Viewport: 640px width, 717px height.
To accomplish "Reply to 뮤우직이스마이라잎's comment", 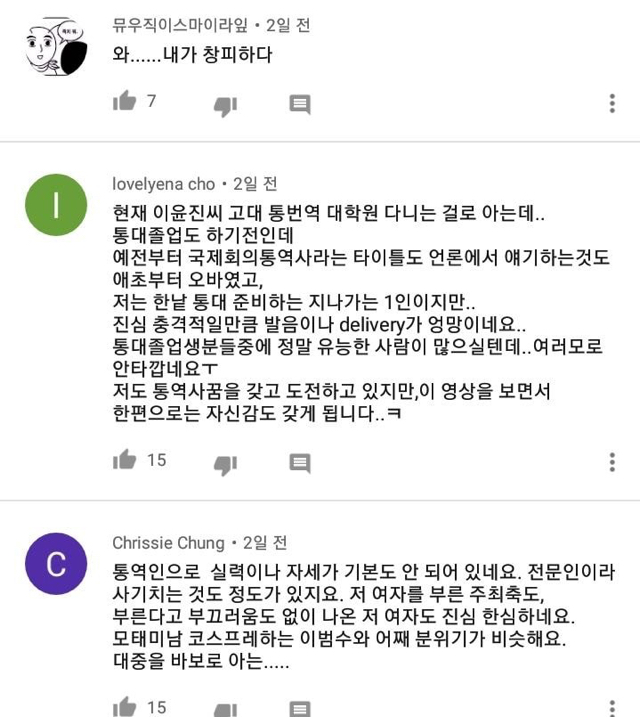I will click(300, 104).
